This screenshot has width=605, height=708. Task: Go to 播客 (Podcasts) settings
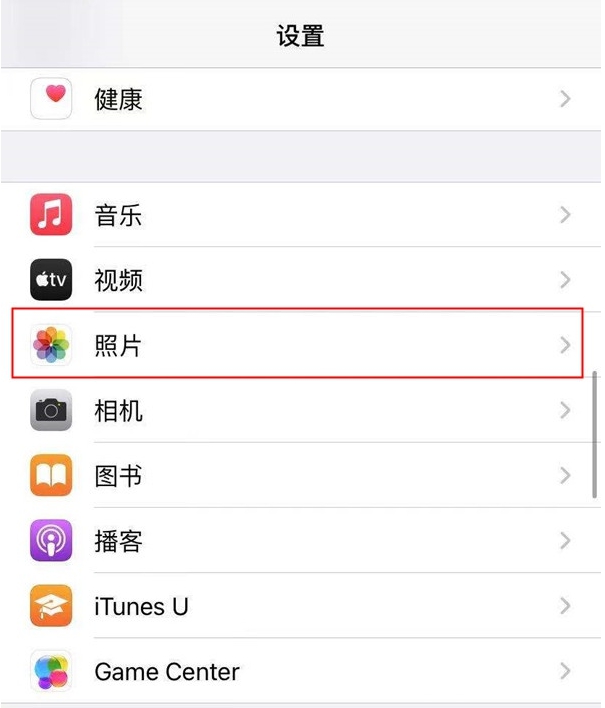300,541
